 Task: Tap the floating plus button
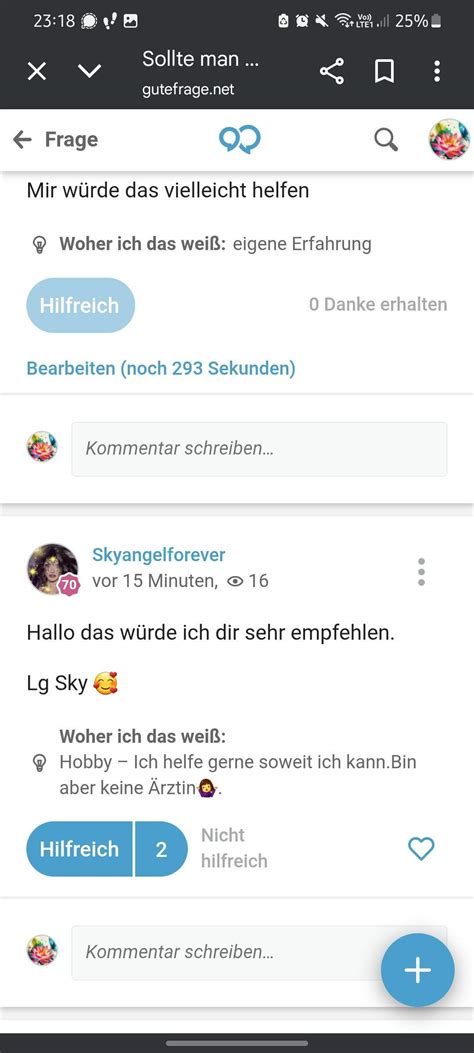(418, 970)
